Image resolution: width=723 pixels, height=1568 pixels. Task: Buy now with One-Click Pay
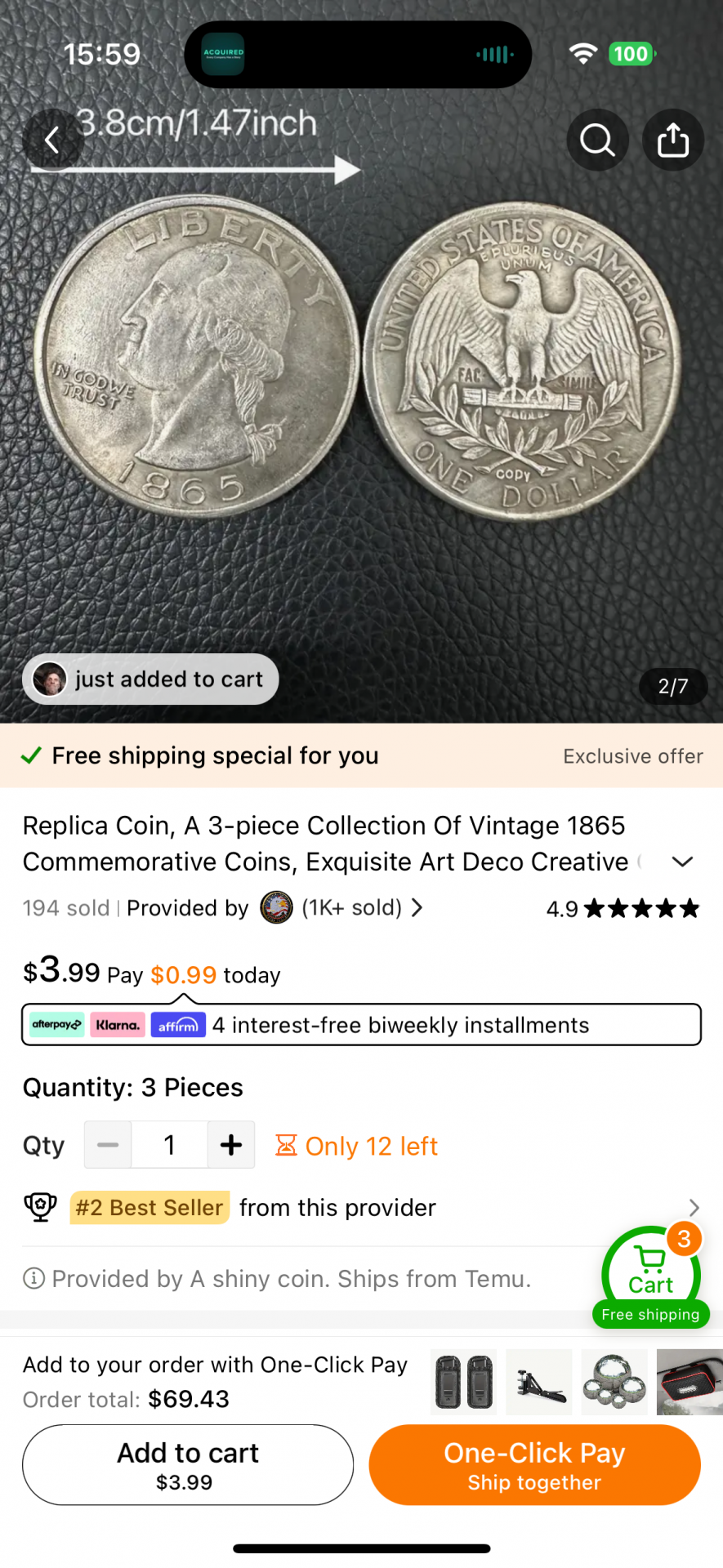(534, 1465)
